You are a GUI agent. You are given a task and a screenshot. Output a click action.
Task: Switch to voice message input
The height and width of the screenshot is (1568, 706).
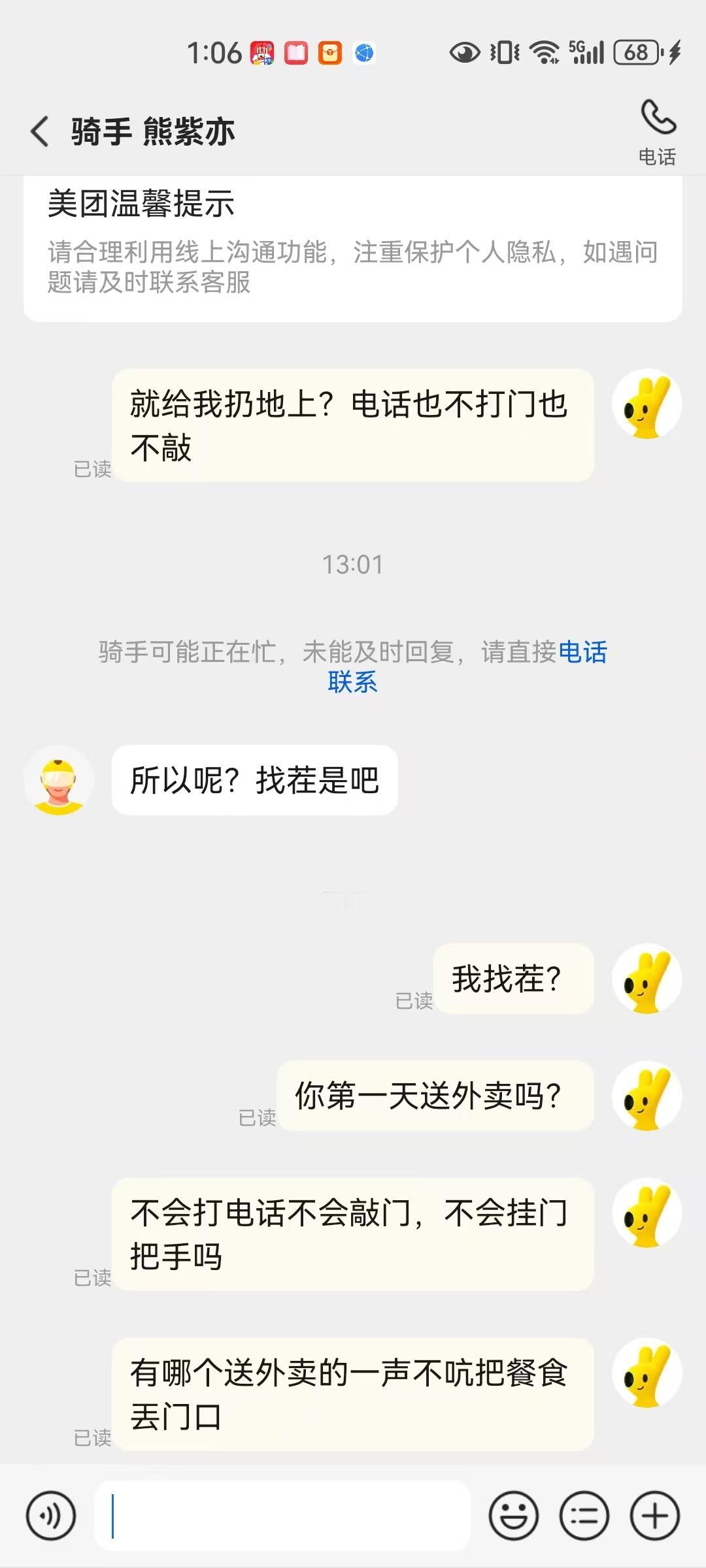click(51, 1516)
